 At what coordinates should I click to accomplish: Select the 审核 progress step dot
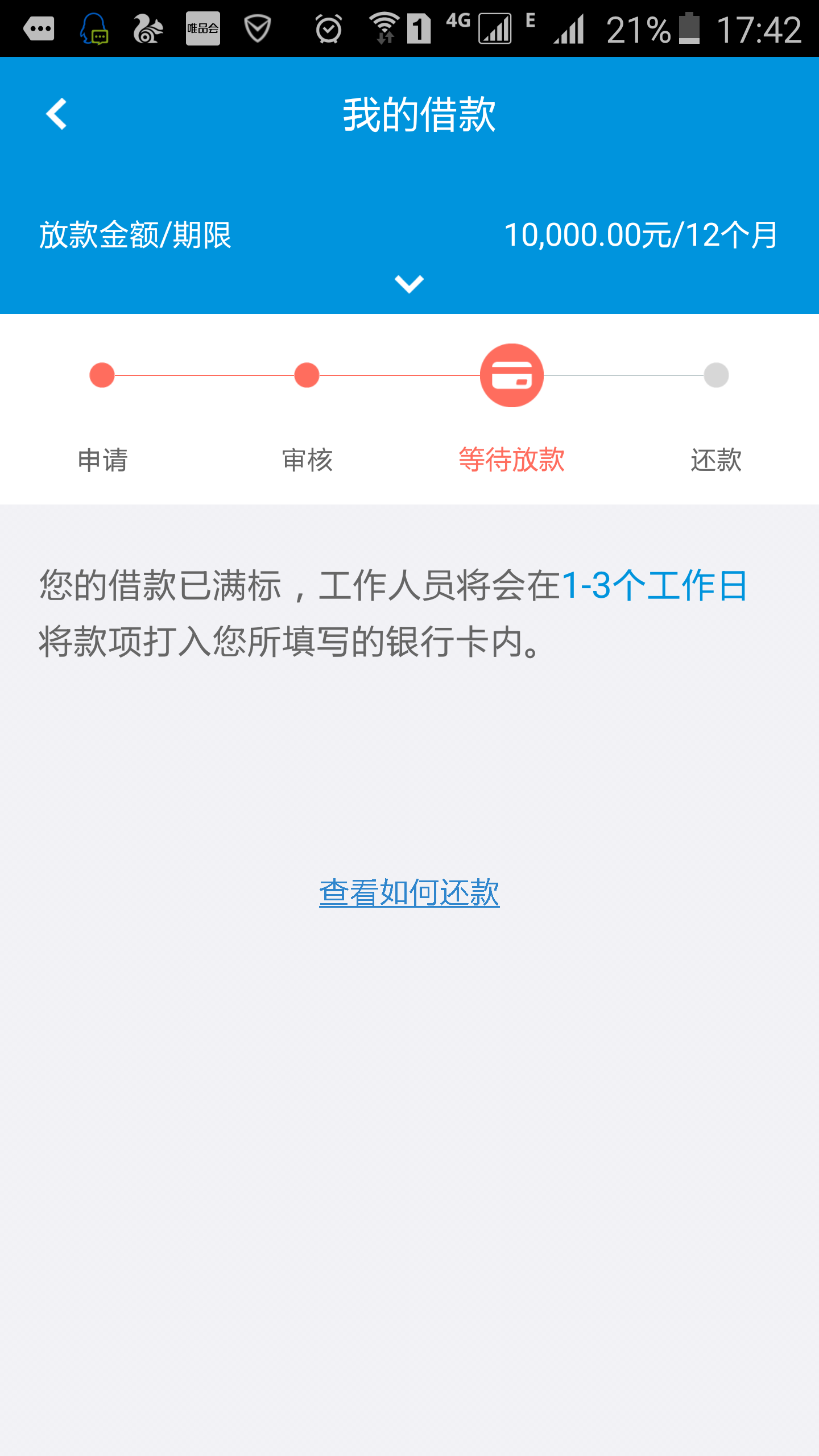[x=307, y=375]
